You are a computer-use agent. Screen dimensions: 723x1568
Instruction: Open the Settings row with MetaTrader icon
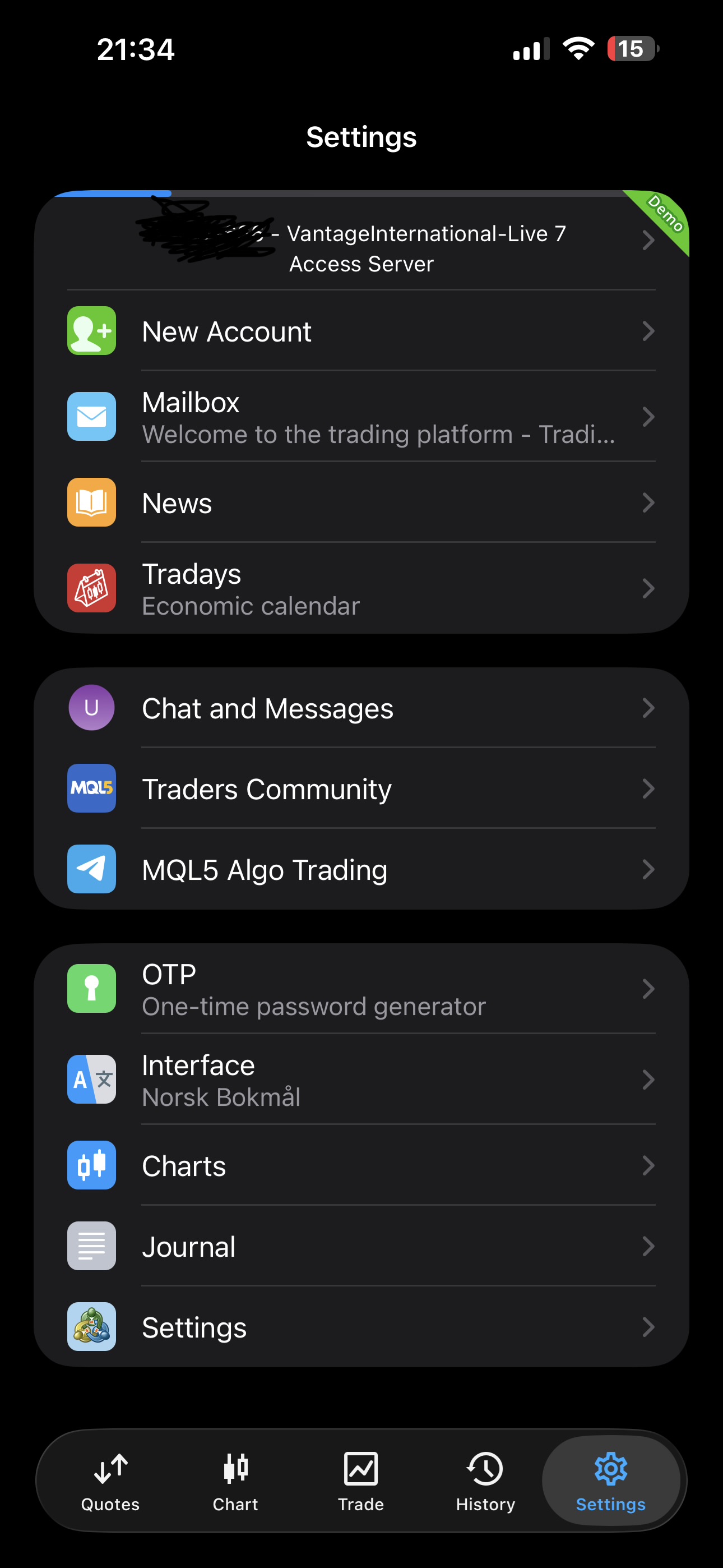click(x=361, y=1327)
